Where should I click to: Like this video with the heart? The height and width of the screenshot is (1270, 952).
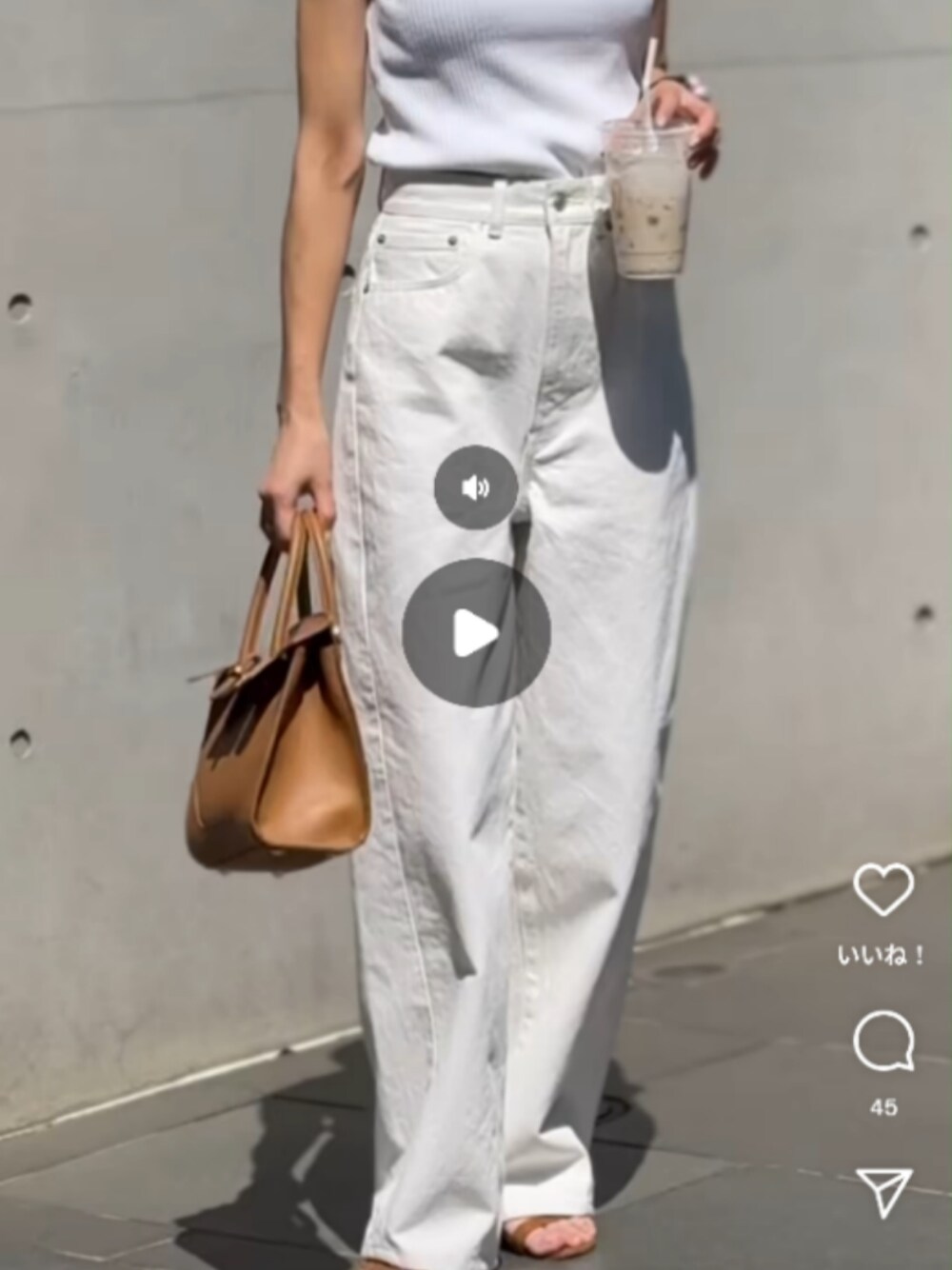883,889
